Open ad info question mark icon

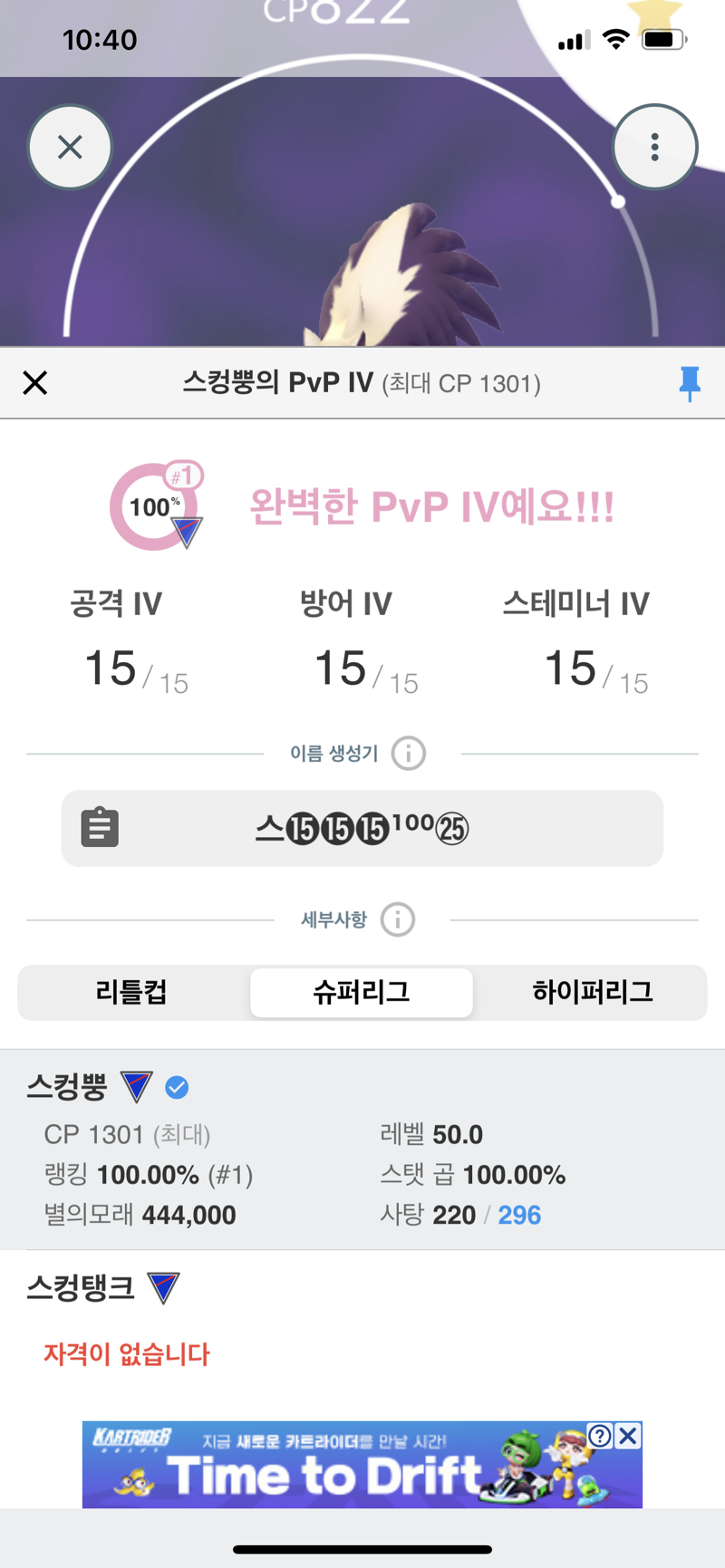[x=599, y=1435]
